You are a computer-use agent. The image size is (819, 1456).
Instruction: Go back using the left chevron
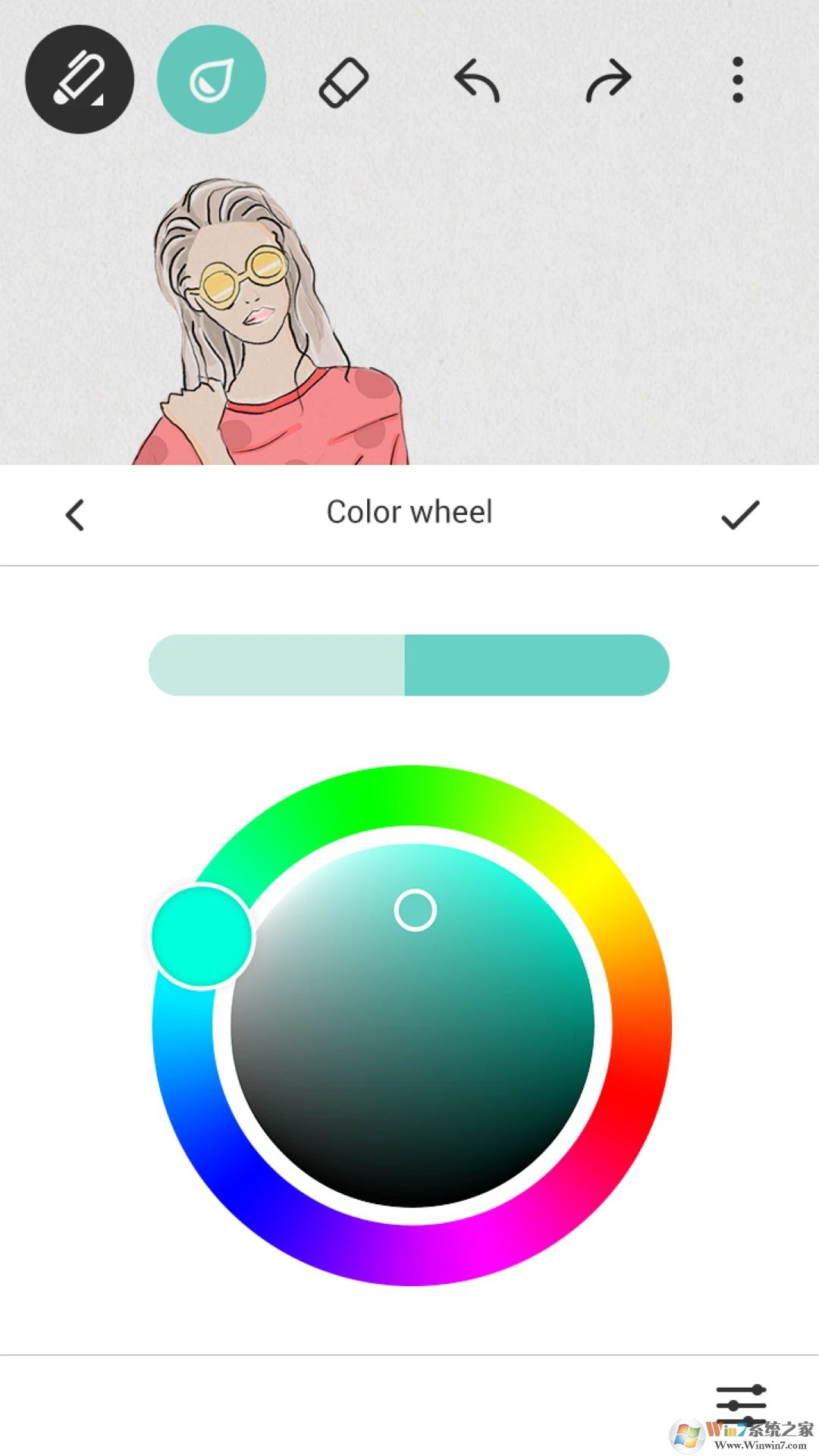75,514
